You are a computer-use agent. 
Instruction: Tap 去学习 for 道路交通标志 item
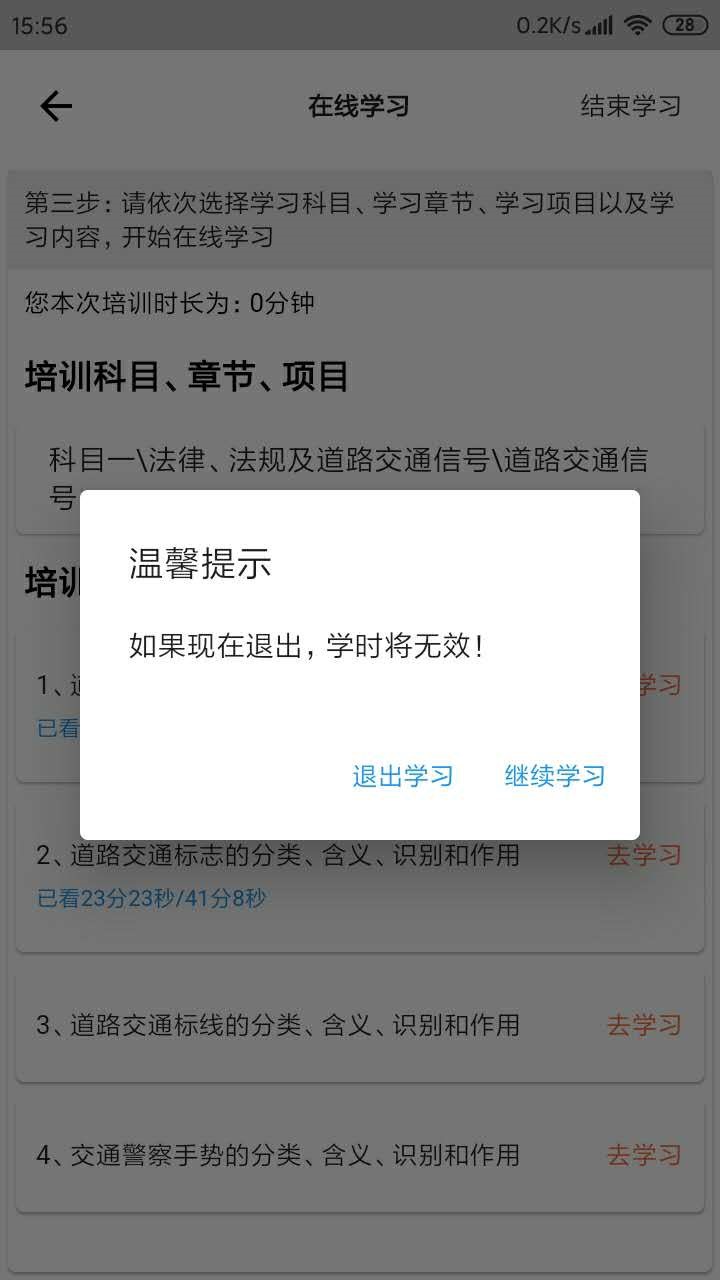click(x=644, y=855)
